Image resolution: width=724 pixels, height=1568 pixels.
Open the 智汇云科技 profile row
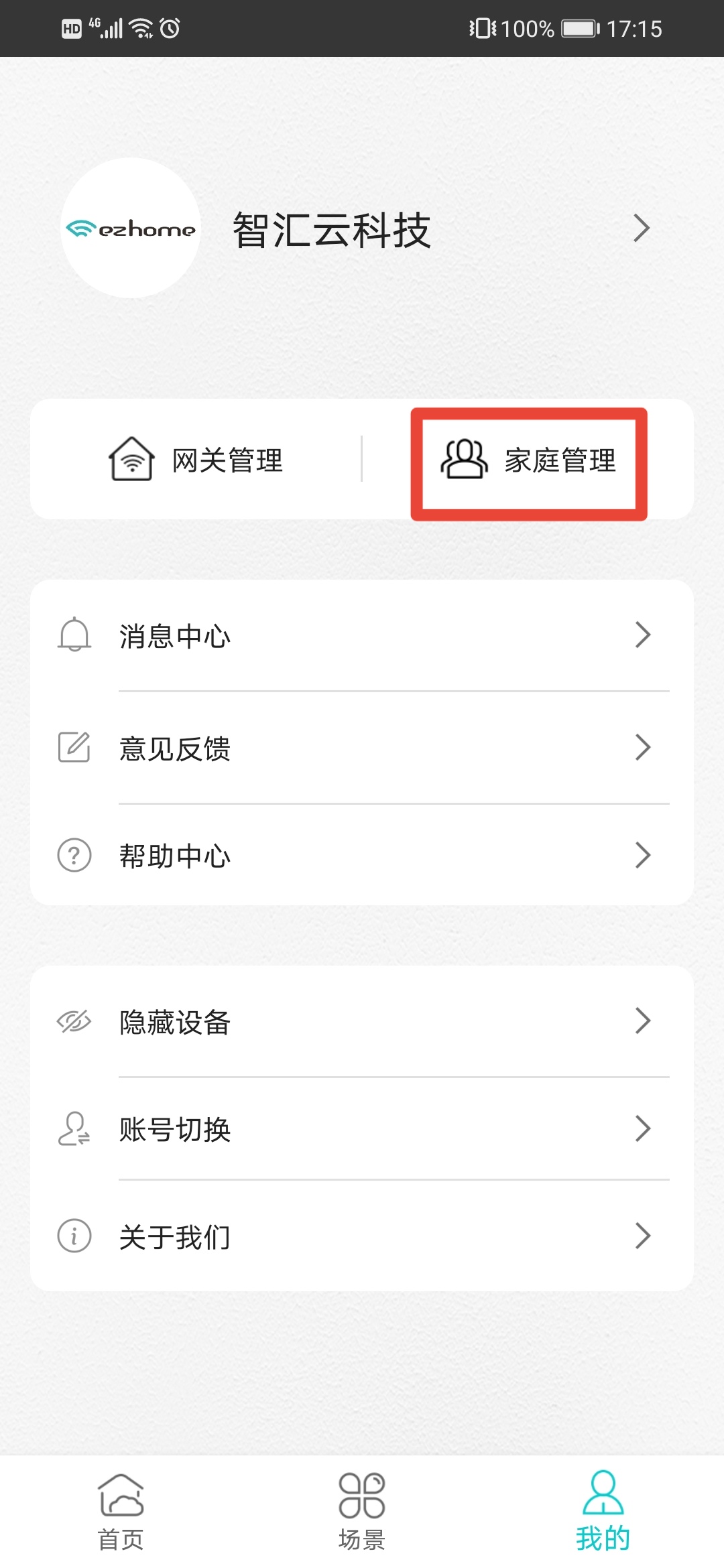(x=362, y=228)
